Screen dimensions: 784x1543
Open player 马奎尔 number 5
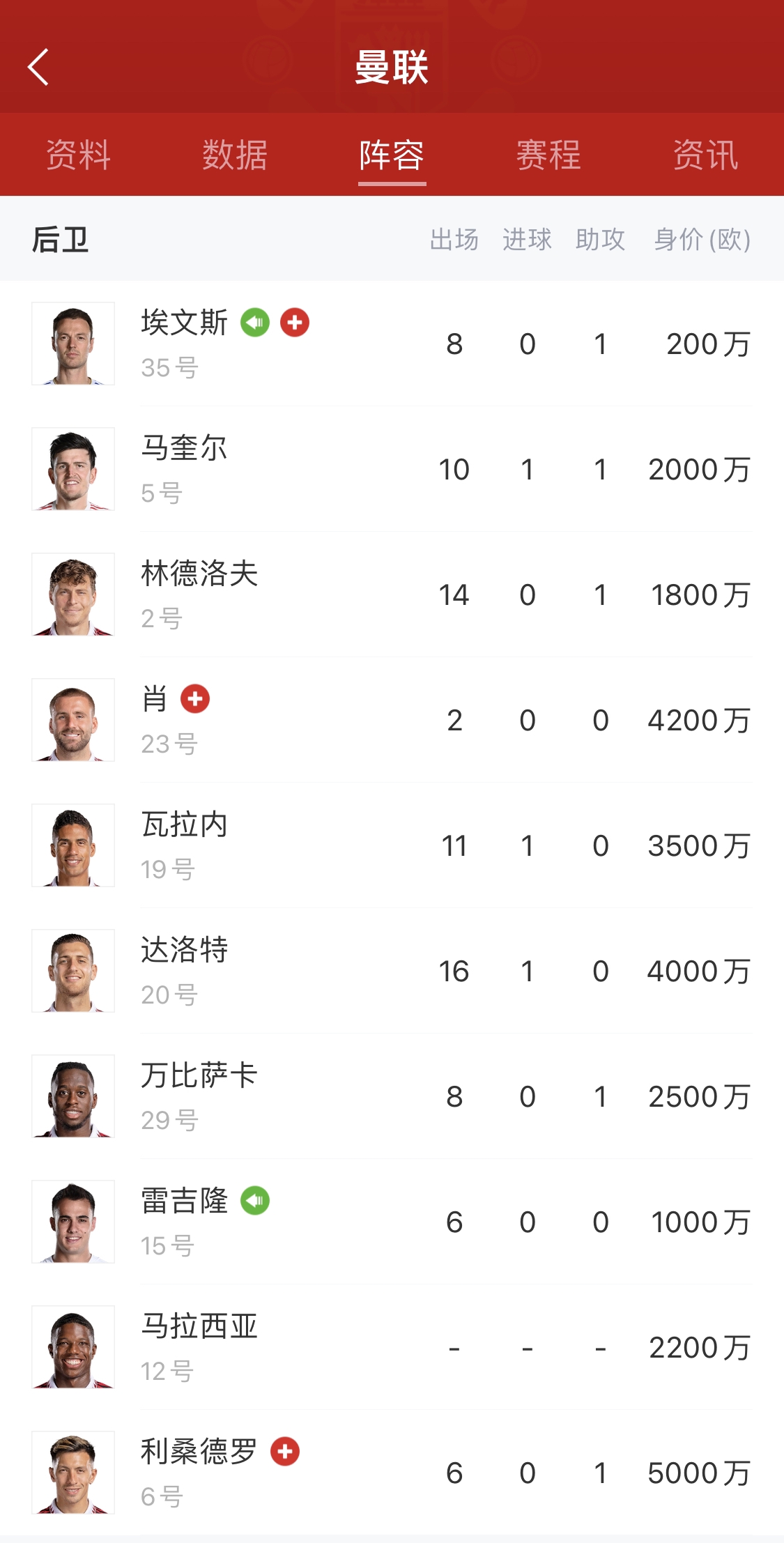coord(183,469)
